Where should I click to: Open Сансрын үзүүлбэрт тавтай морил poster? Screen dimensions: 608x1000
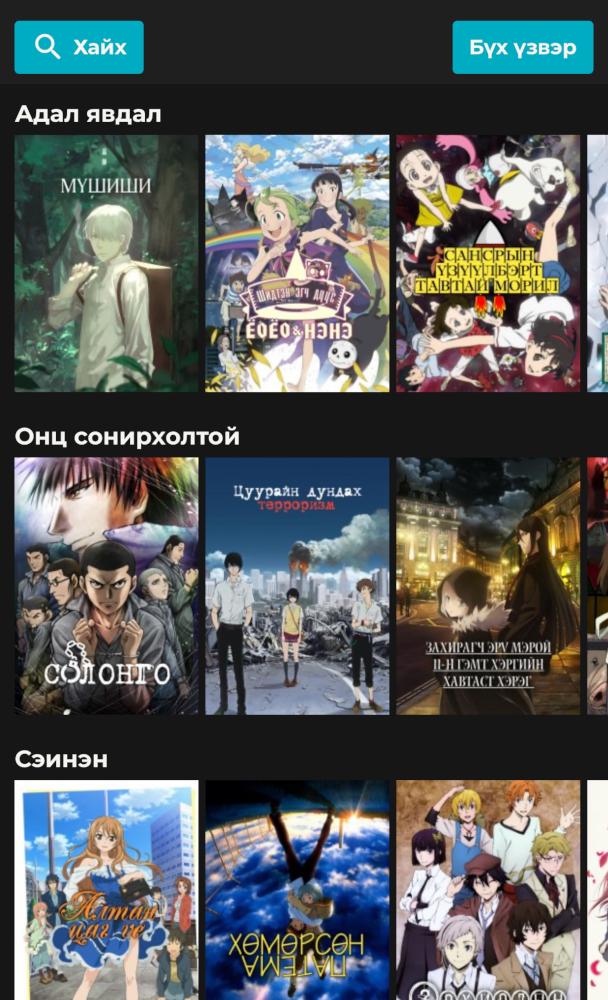pos(487,263)
